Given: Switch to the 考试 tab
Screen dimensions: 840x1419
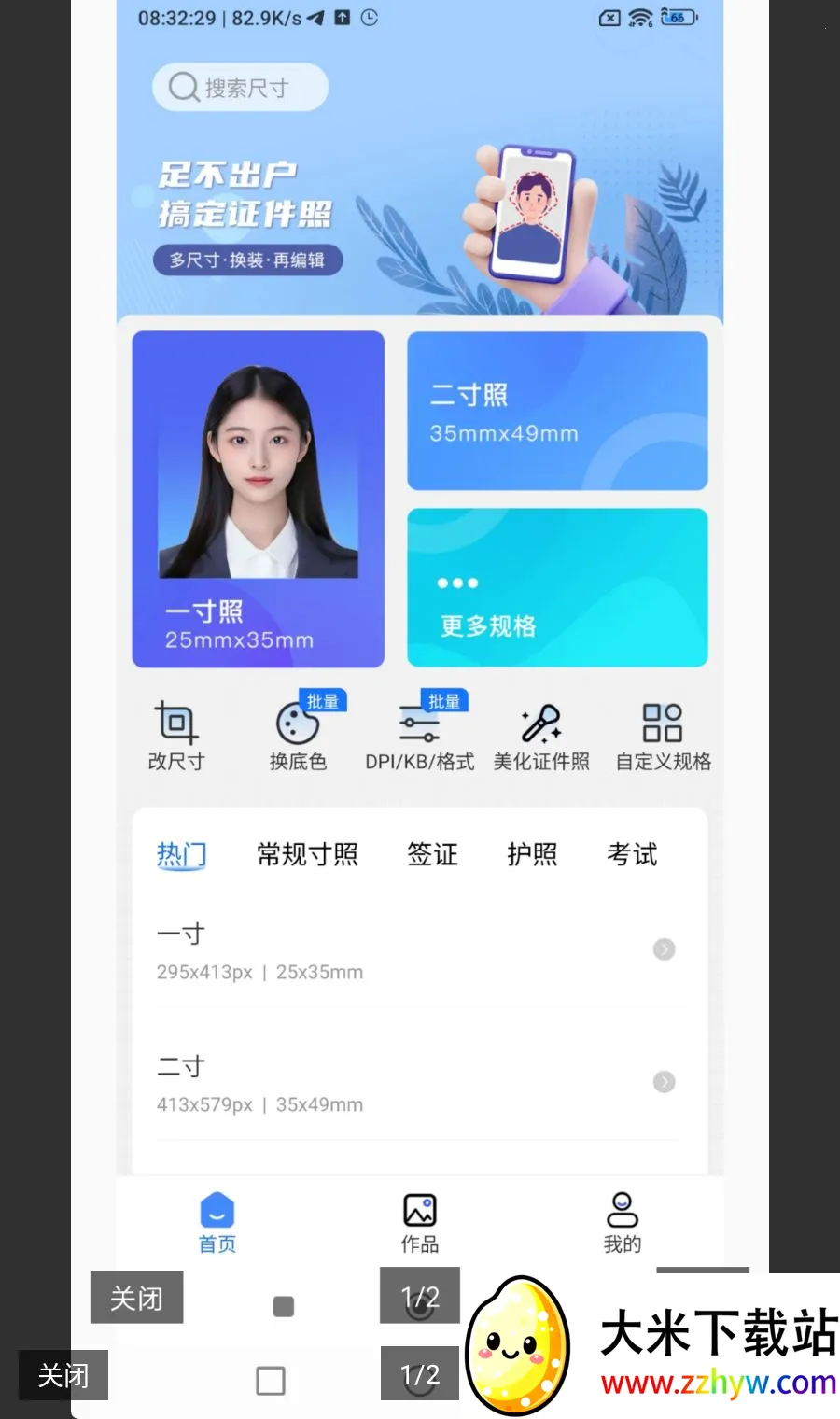Looking at the screenshot, I should pos(632,854).
